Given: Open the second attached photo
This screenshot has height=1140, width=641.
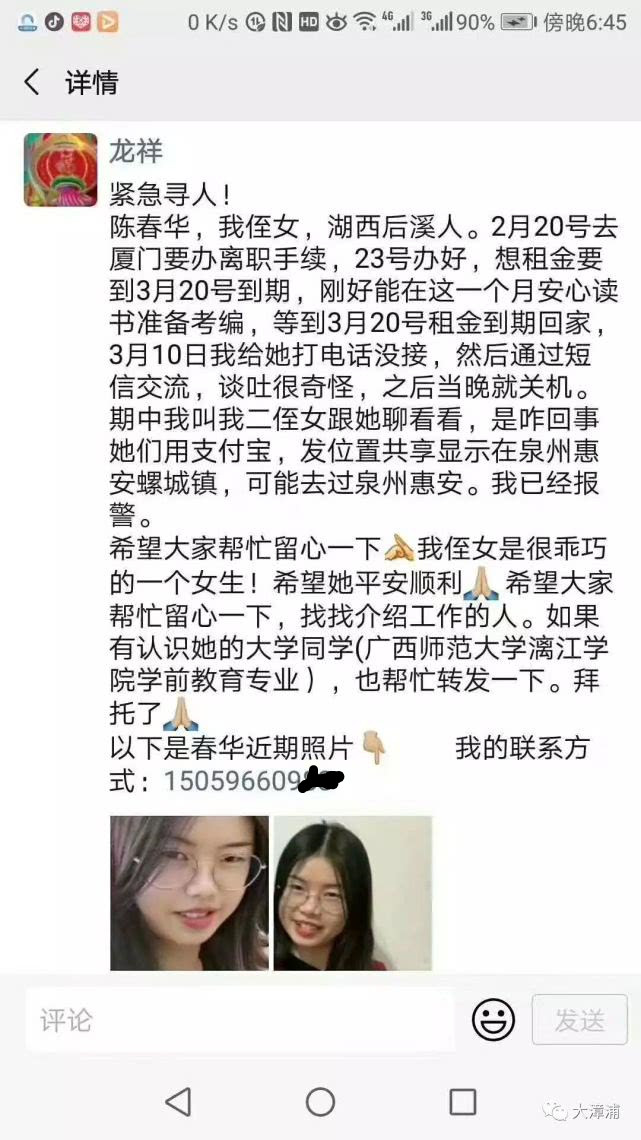Looking at the screenshot, I should click(x=352, y=892).
